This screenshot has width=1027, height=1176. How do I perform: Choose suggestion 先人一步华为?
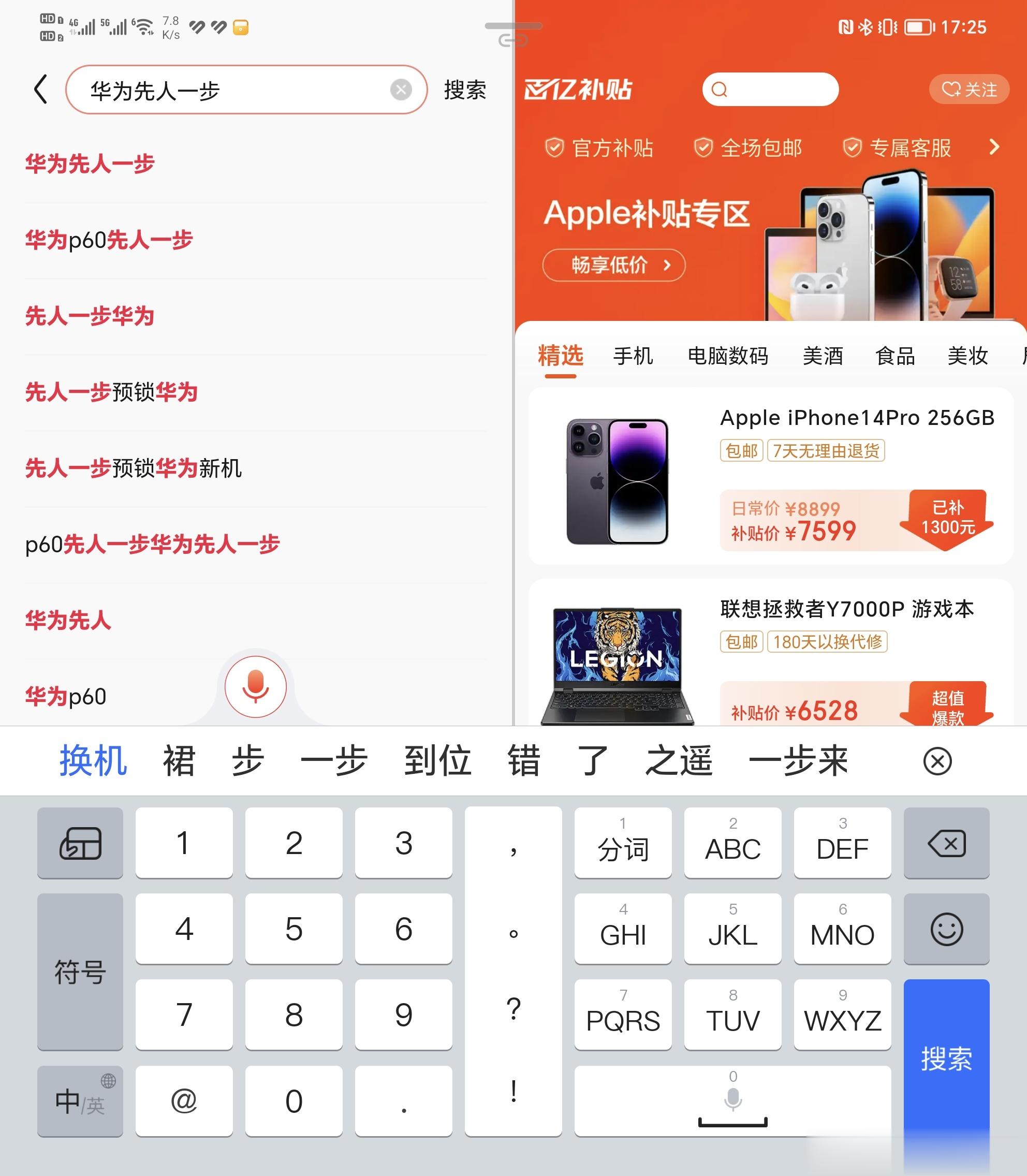(x=90, y=316)
